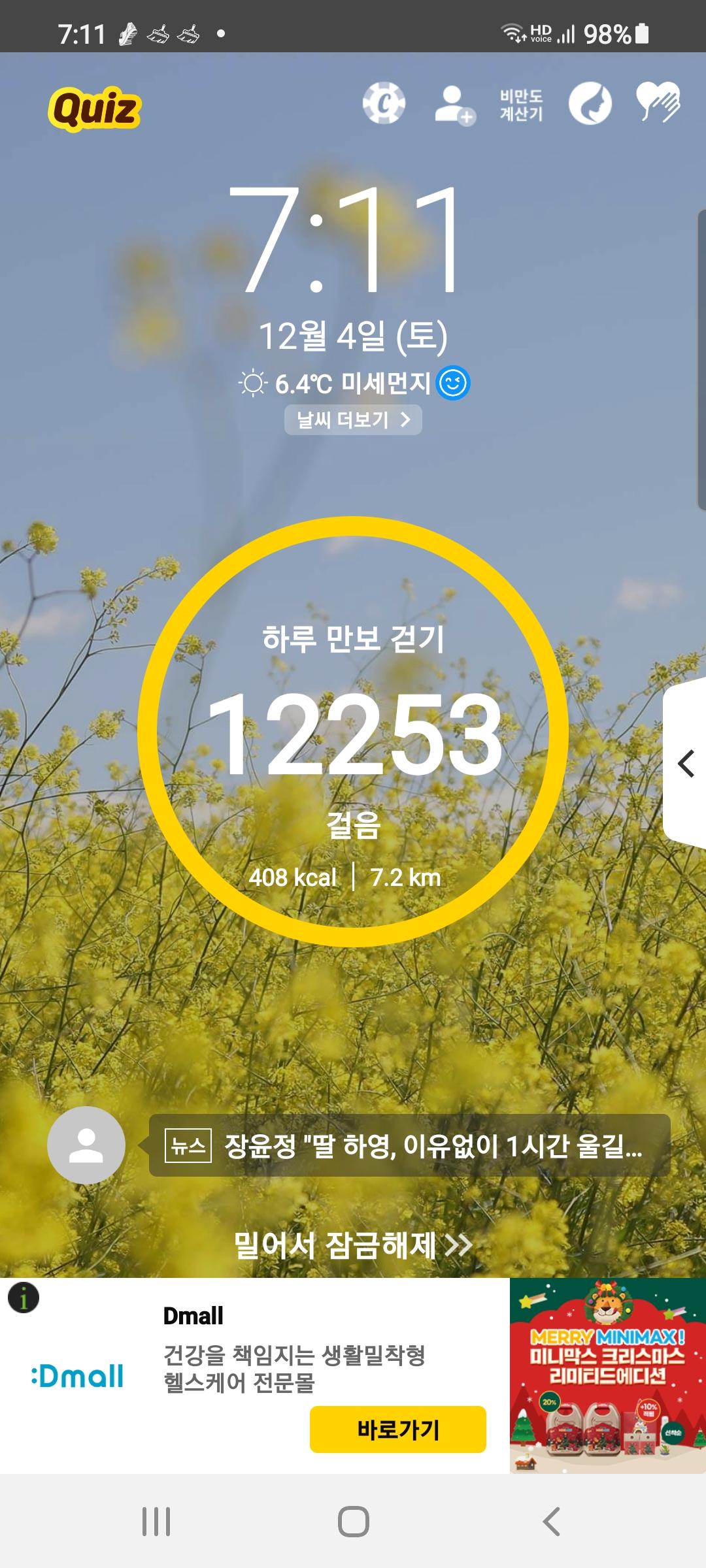Open the Merry Minimax Christmas banner

tap(607, 1375)
